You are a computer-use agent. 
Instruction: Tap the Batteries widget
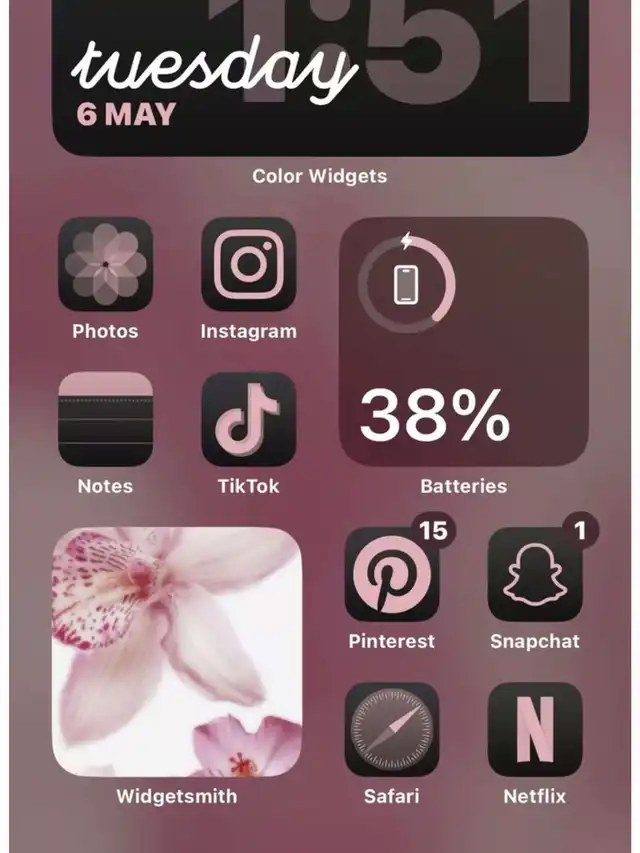tap(464, 342)
